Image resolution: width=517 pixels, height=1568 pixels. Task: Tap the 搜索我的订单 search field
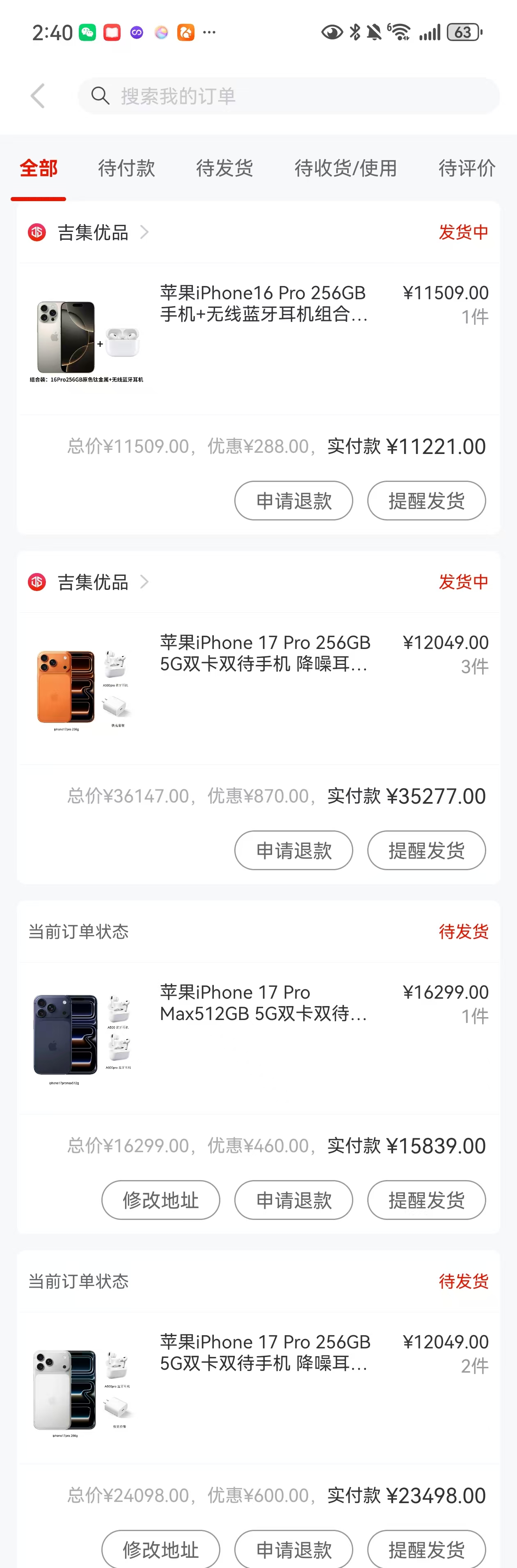[288, 96]
